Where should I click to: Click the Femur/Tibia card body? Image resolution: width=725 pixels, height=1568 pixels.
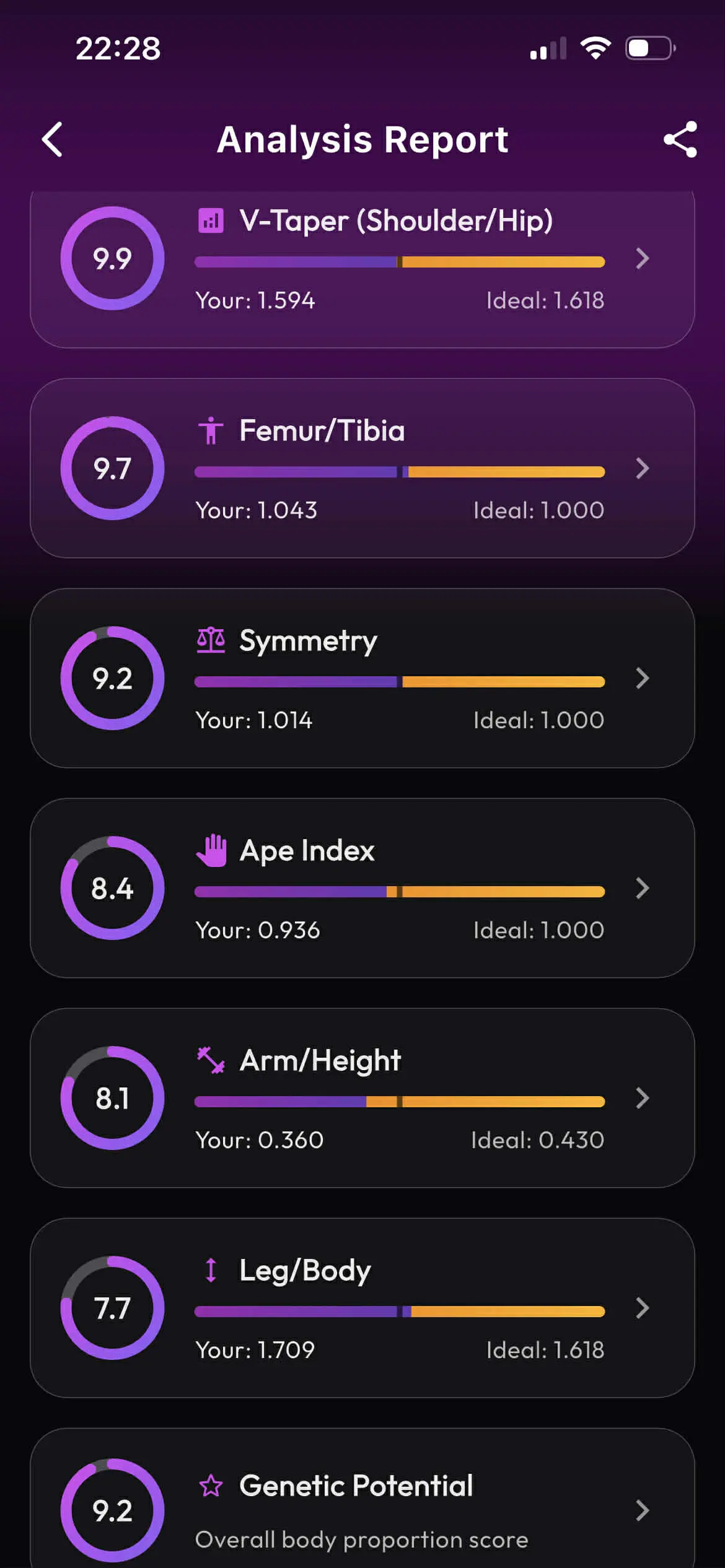(362, 469)
